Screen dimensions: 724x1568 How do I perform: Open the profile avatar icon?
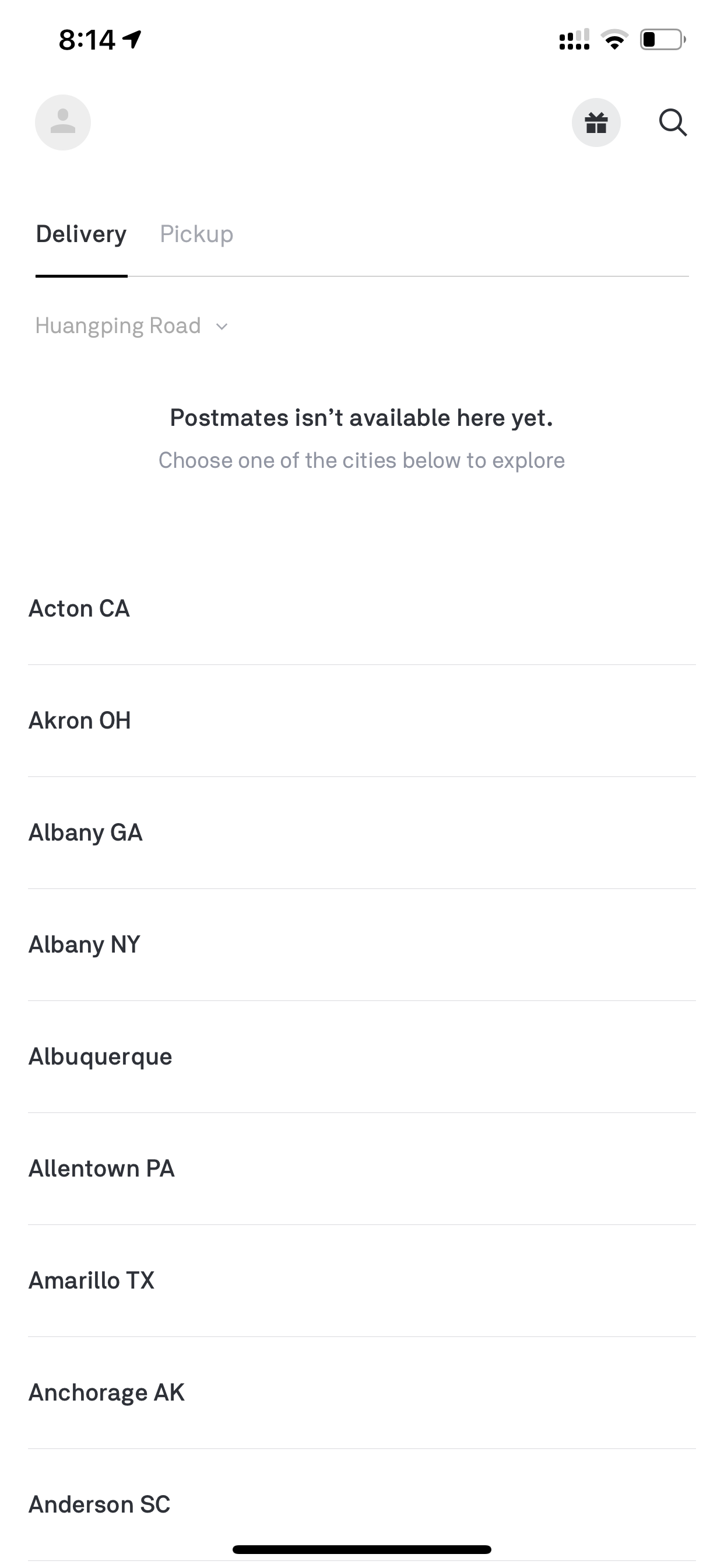63,123
